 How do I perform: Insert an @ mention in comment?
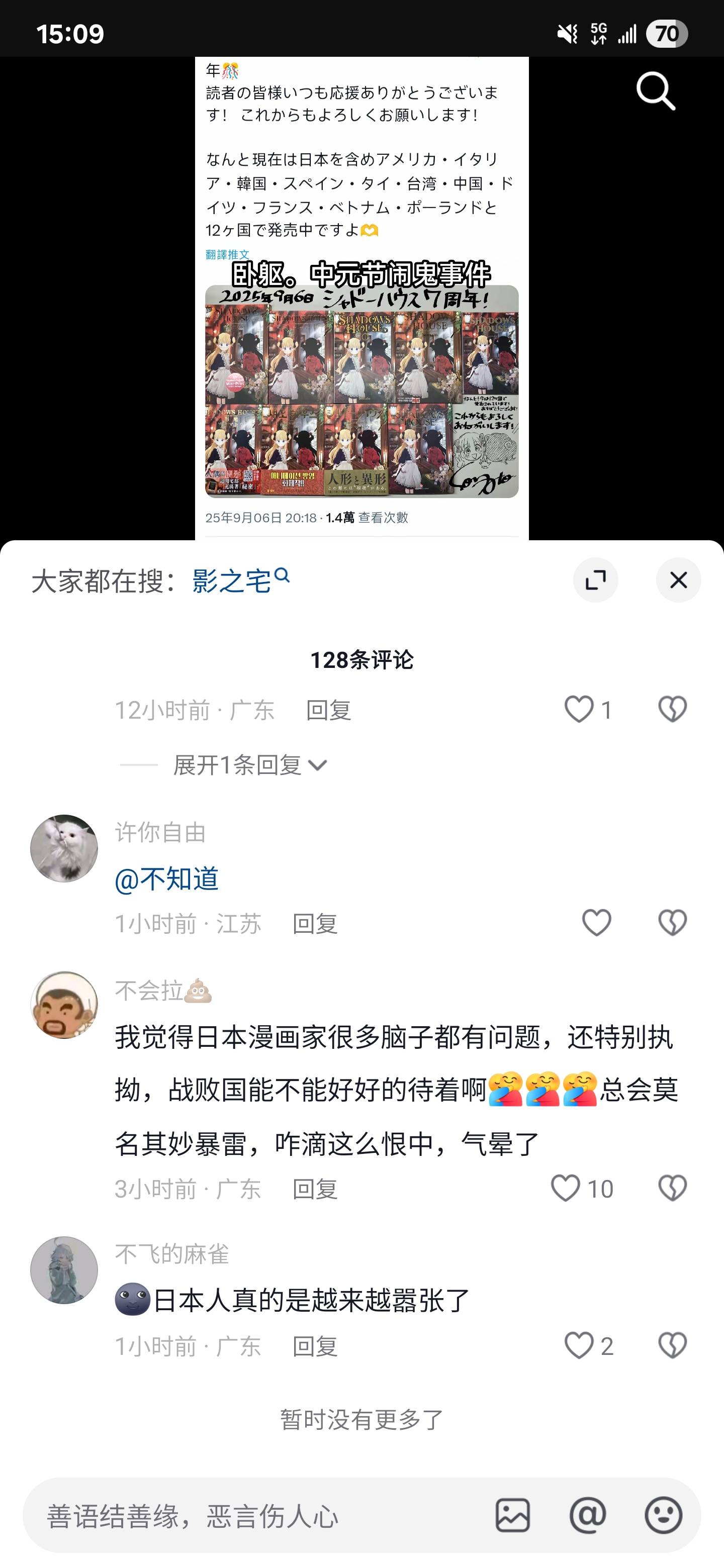pyautogui.click(x=588, y=1515)
